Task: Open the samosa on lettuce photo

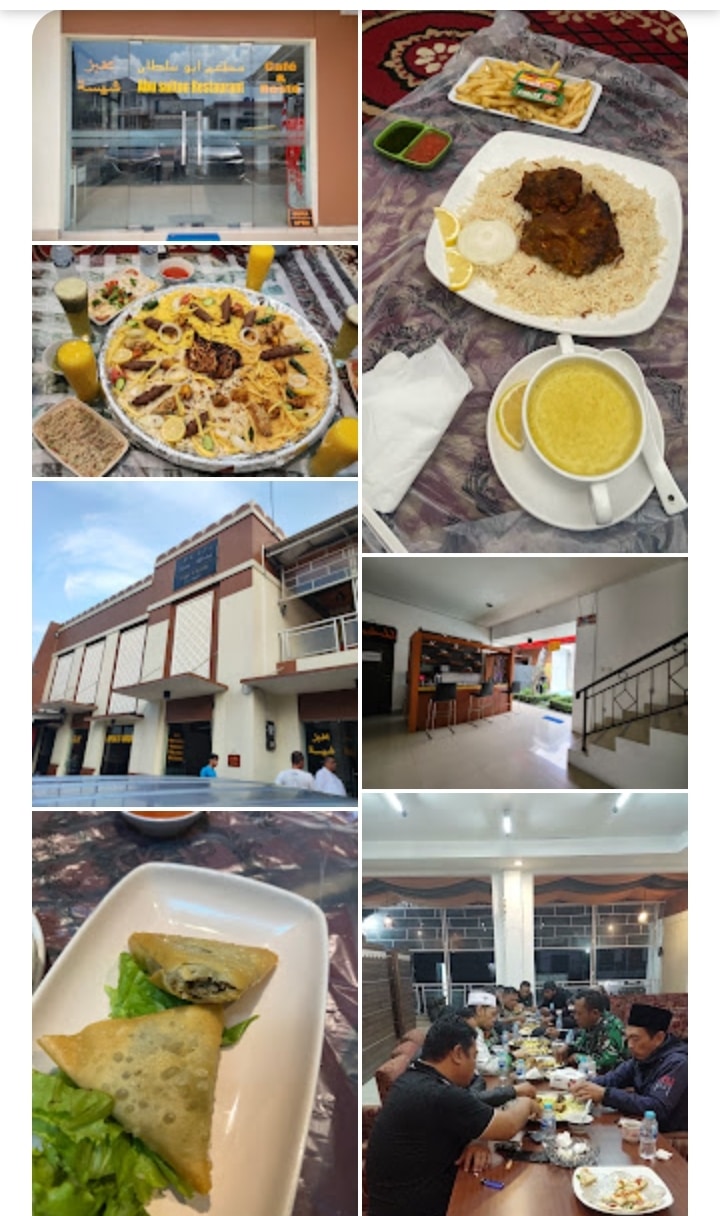Action: [194, 1012]
